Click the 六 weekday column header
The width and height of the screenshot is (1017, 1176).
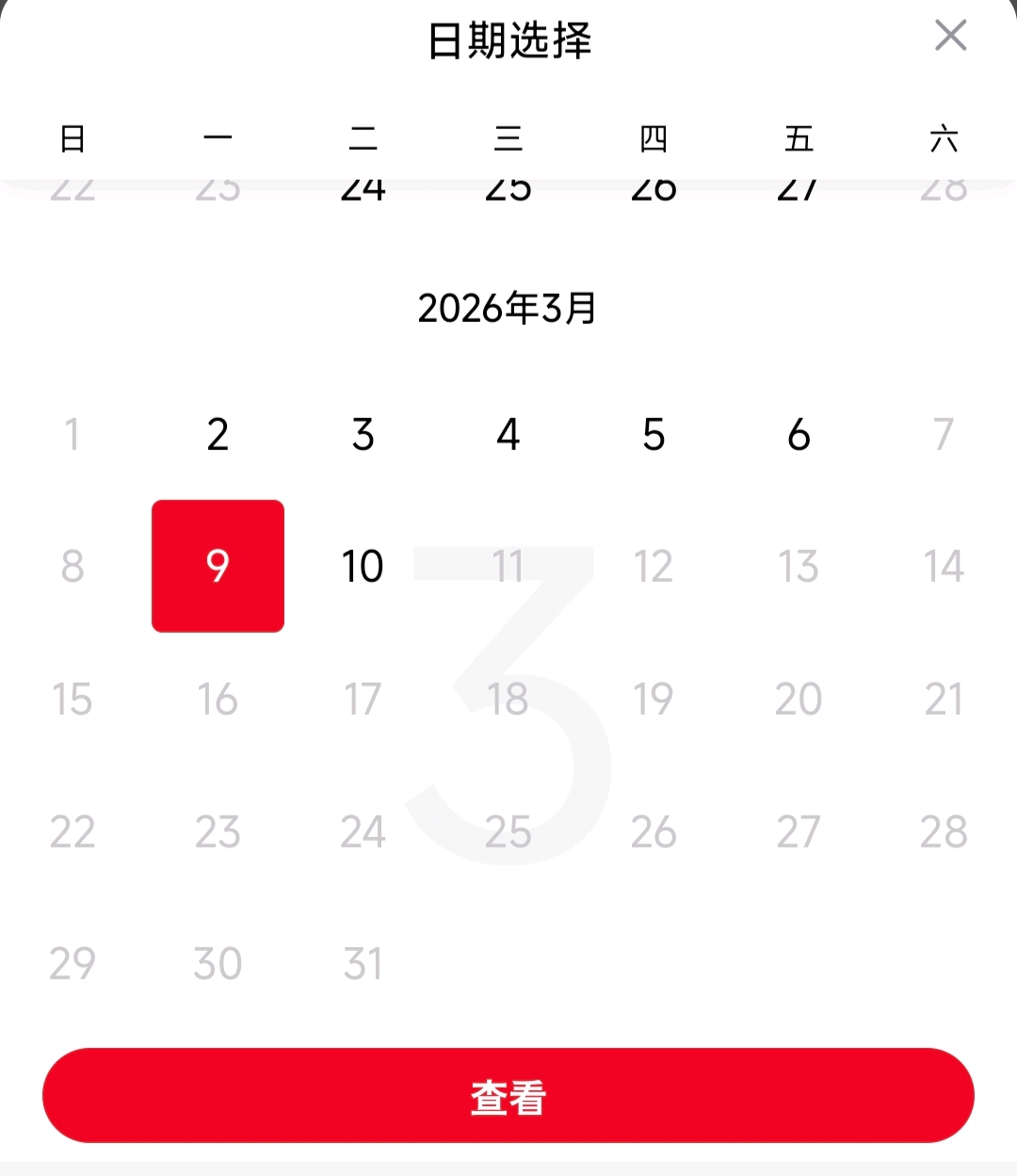[x=944, y=137]
